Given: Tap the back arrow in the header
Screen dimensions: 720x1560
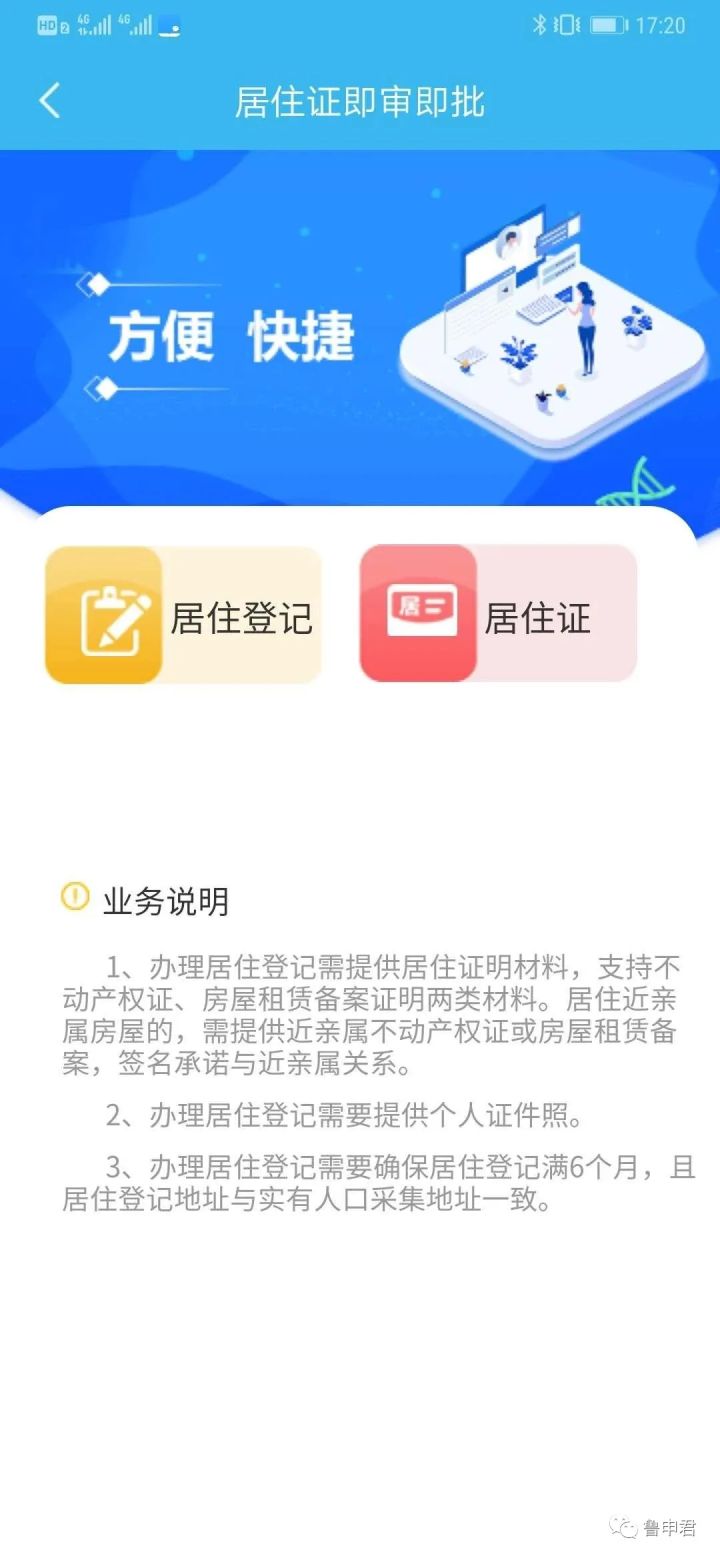Looking at the screenshot, I should pyautogui.click(x=47, y=101).
